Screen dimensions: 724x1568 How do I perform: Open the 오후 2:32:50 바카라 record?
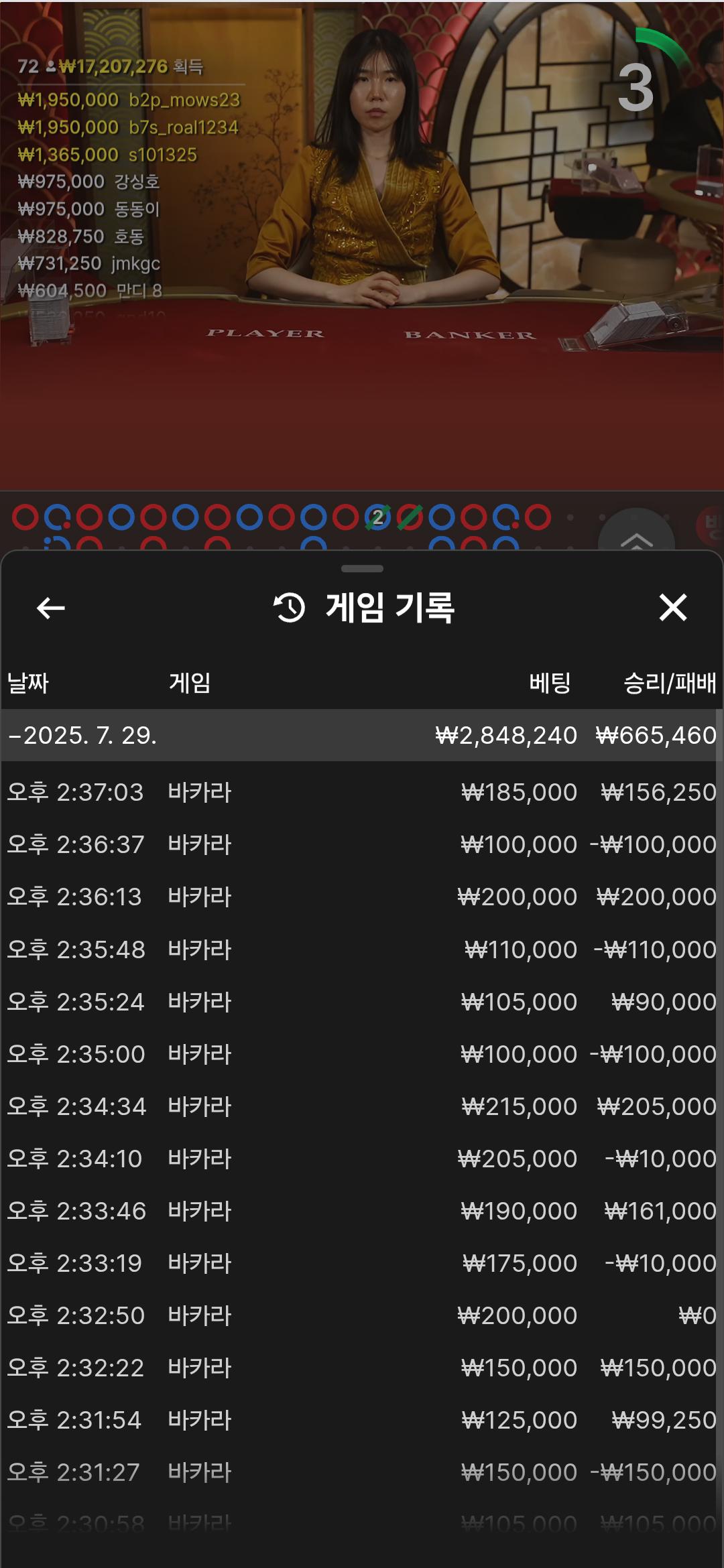point(362,1315)
